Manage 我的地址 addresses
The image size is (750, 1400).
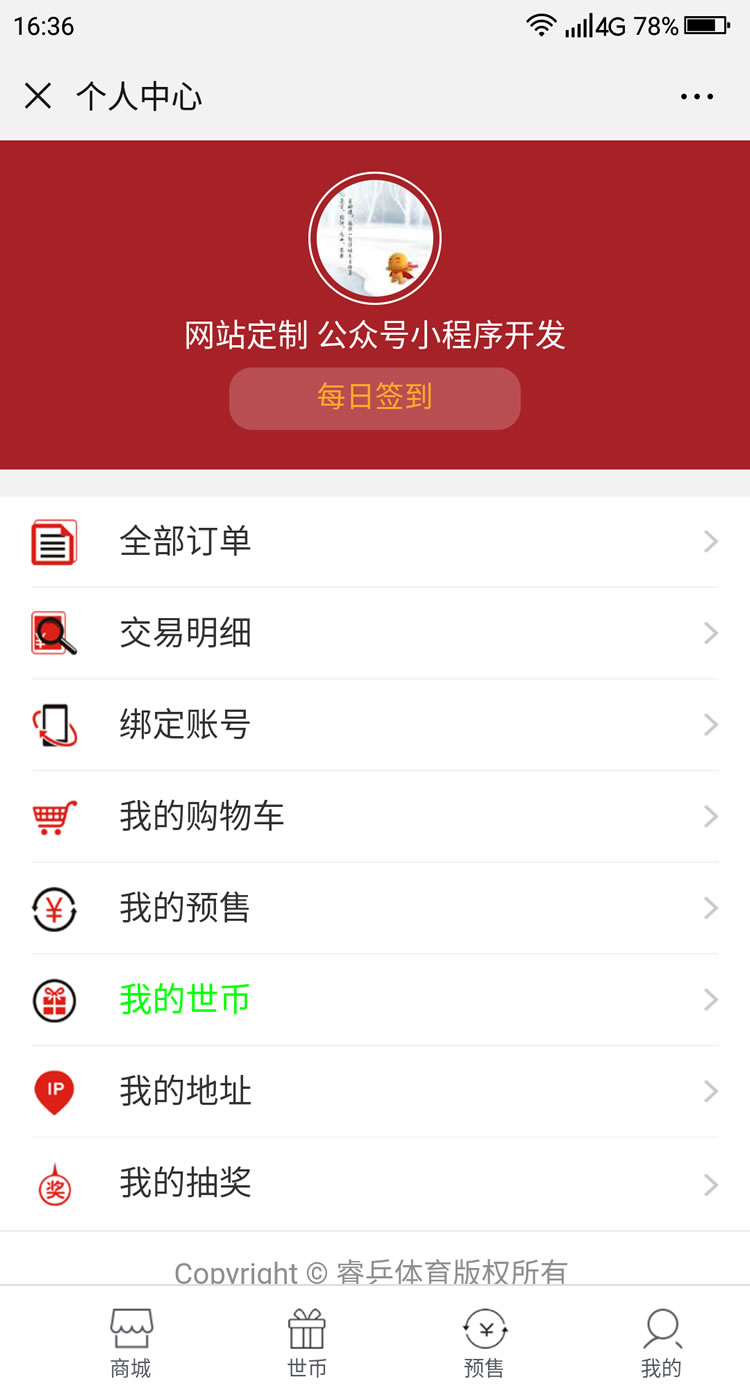pyautogui.click(x=375, y=1091)
